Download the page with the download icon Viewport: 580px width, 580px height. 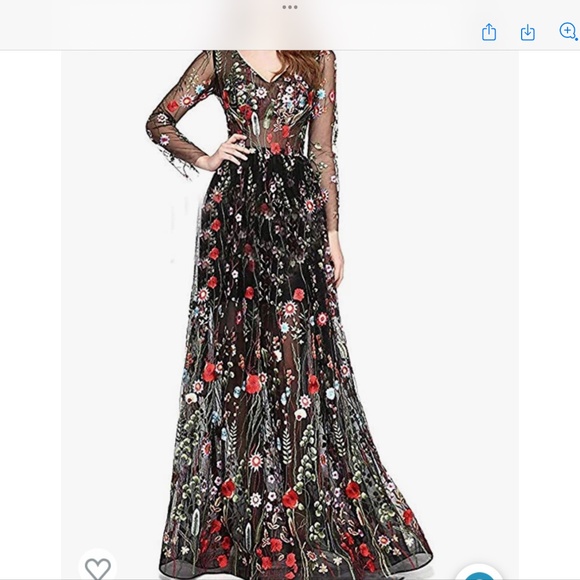(x=527, y=32)
